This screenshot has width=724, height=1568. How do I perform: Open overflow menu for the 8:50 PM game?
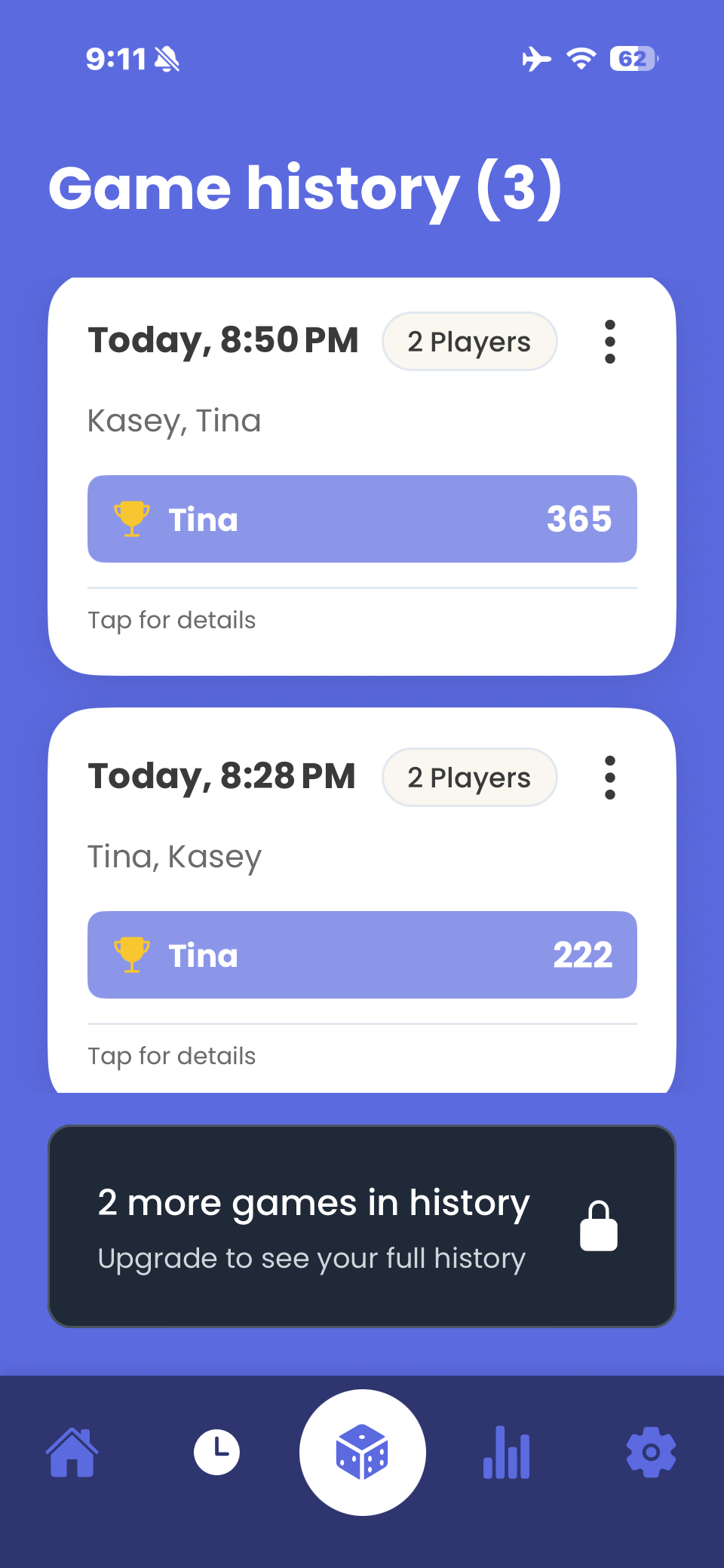pos(609,342)
